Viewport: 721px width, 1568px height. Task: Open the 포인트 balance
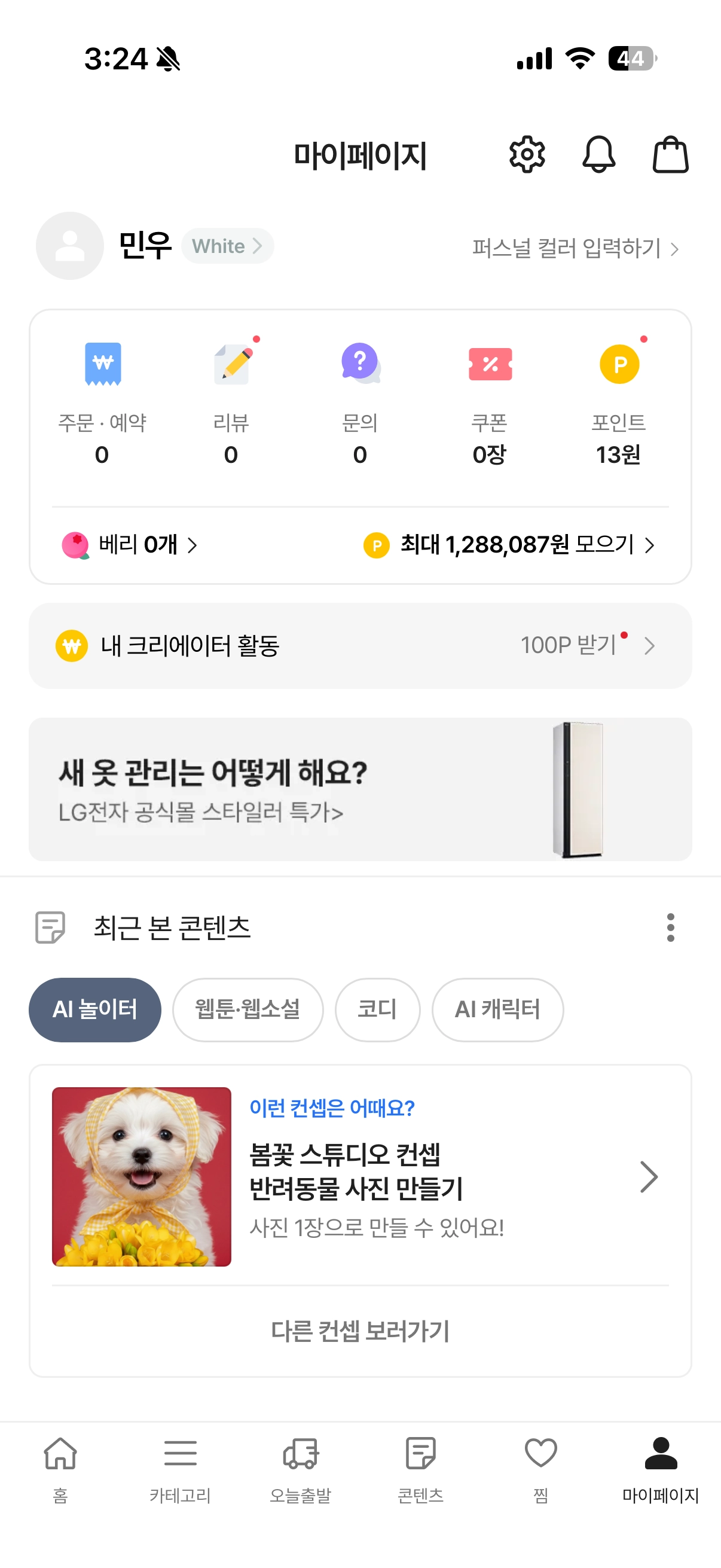[618, 403]
